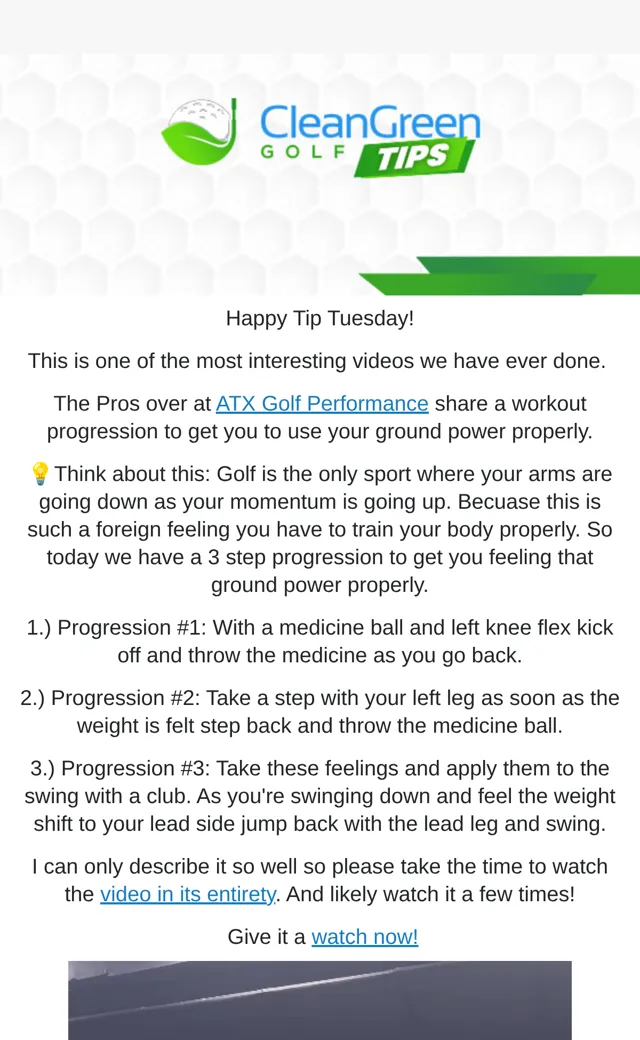The width and height of the screenshot is (640, 1040).
Task: Follow the 'video in its entirety' link
Action: [188, 894]
